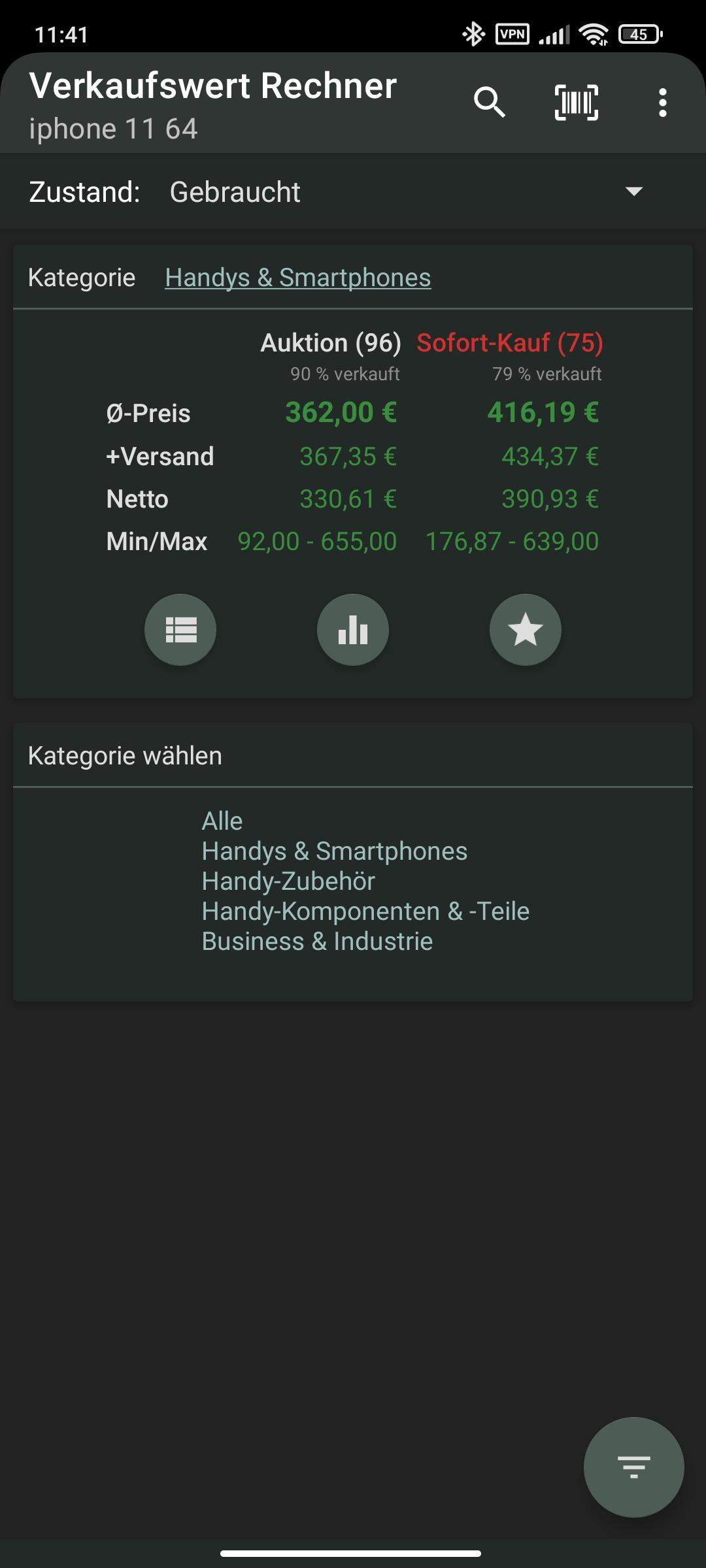Follow the underlined Handys & Smartphones link
Viewport: 706px width, 1568px height.
point(297,278)
